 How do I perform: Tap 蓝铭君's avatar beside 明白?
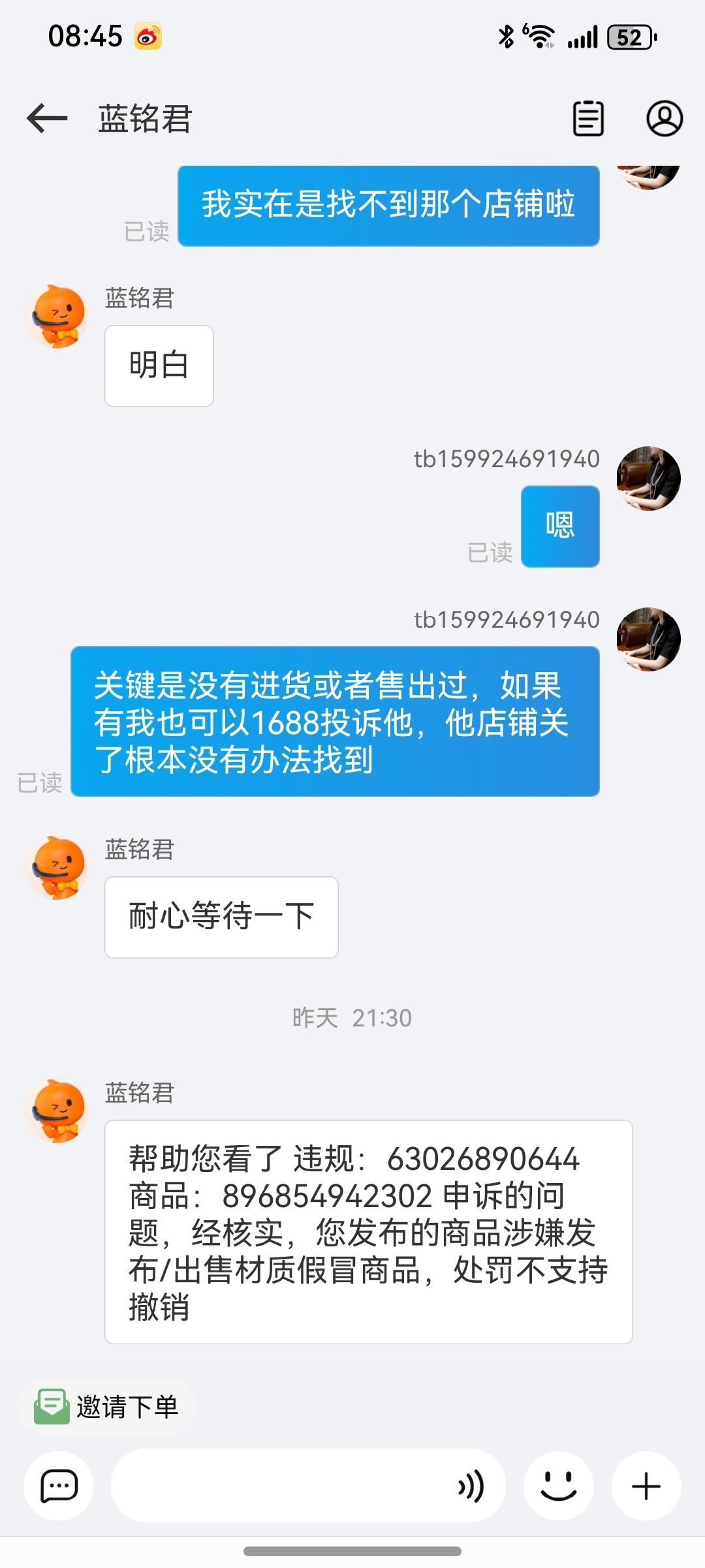pos(56,316)
